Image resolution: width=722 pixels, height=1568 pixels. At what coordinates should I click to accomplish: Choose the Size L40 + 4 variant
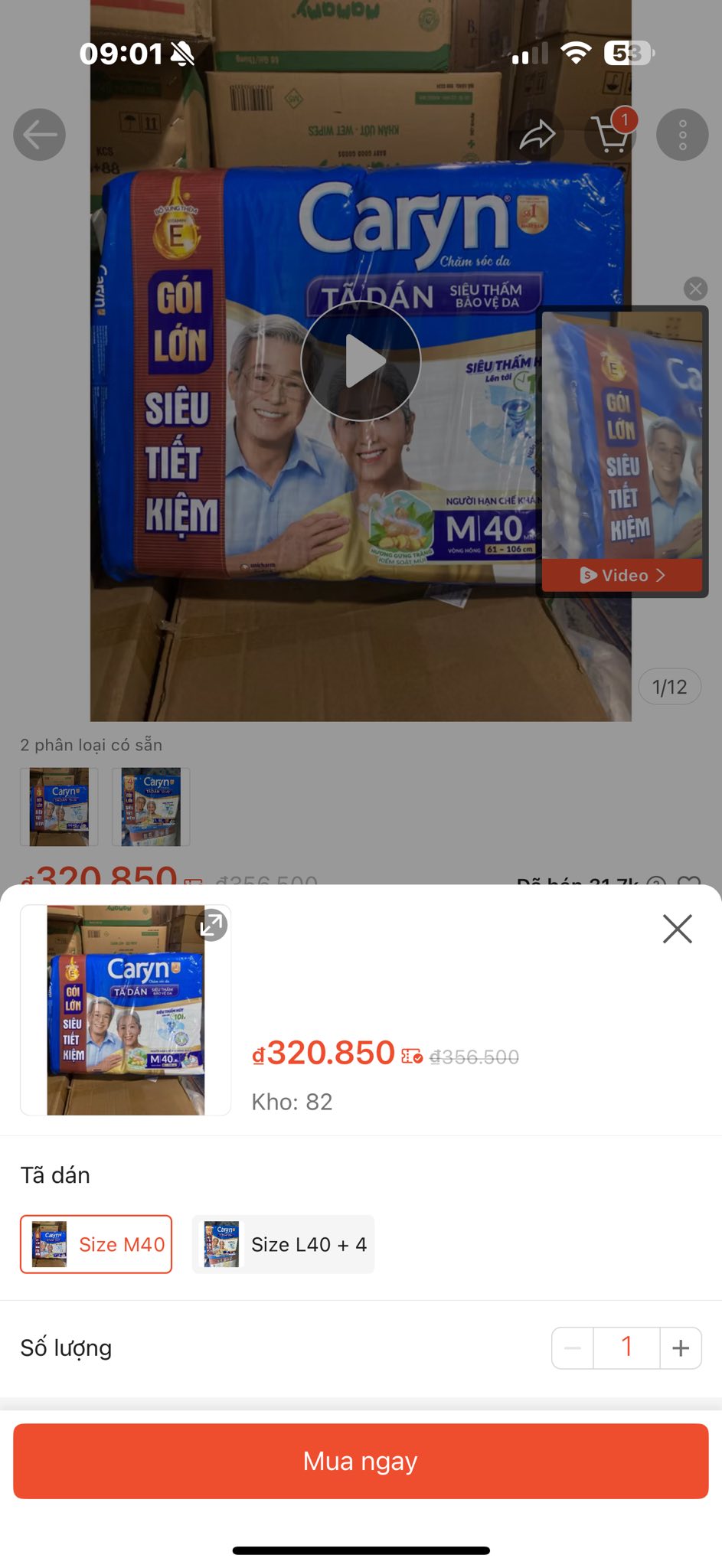point(283,1244)
